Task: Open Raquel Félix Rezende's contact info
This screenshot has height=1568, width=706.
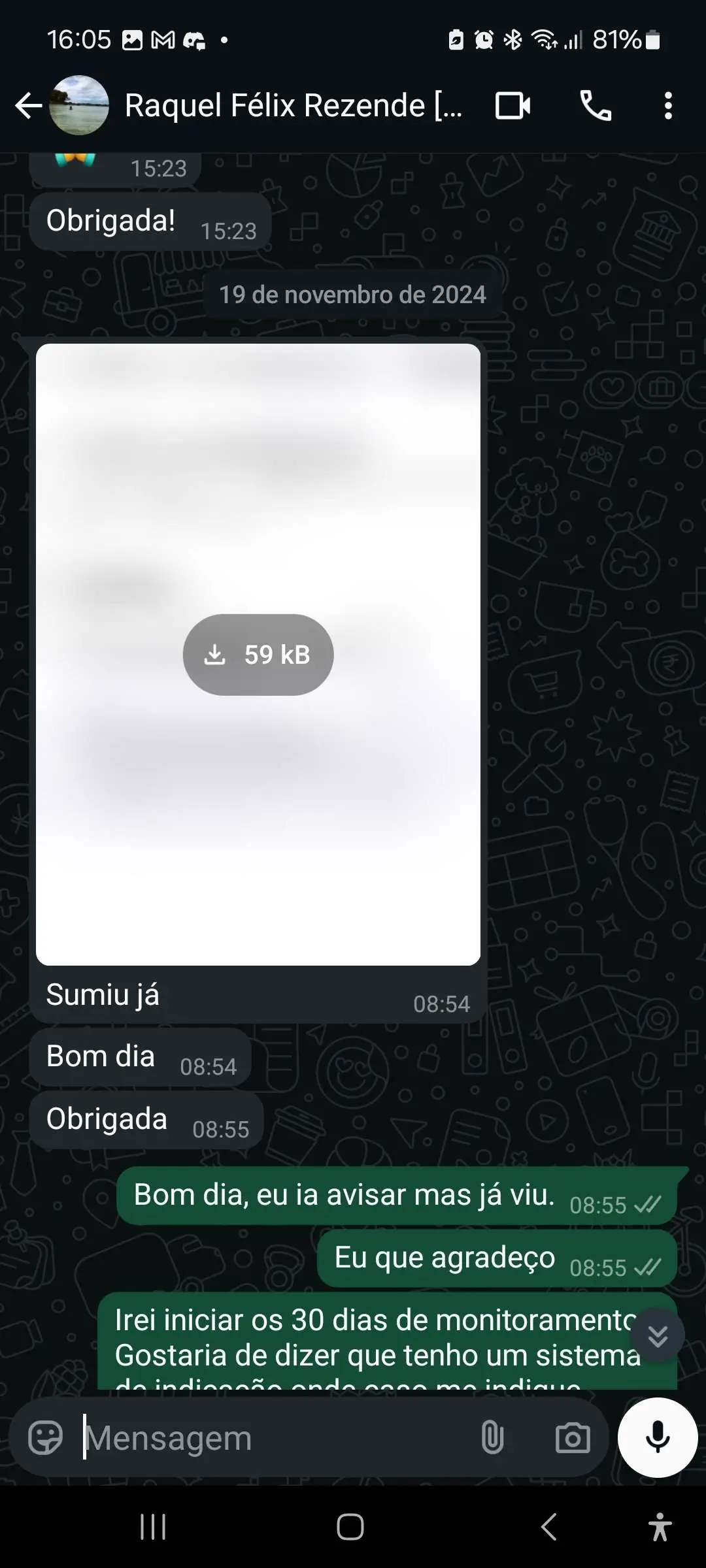Action: (294, 106)
